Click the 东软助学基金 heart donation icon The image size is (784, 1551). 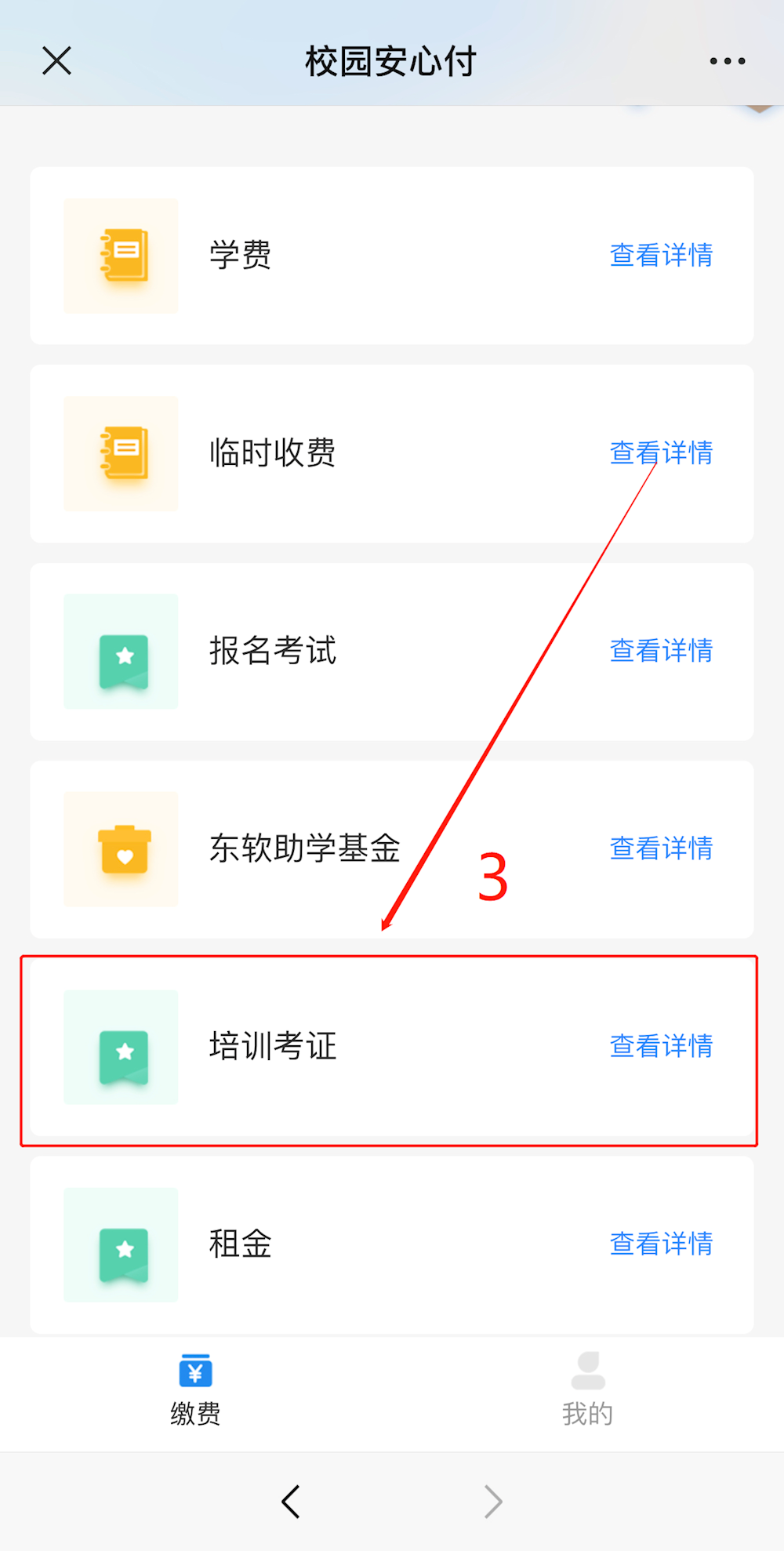click(121, 850)
